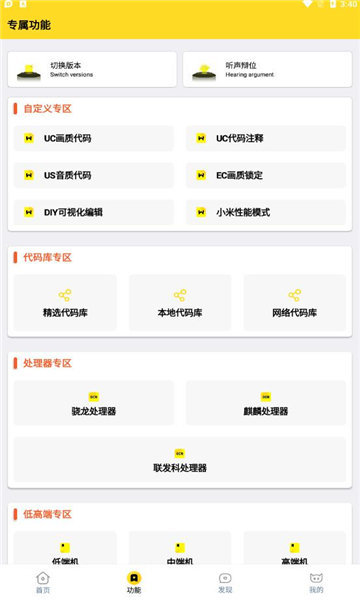Image resolution: width=360 pixels, height=600 pixels.
Task: Select 联发科处理器
Action: 180,459
